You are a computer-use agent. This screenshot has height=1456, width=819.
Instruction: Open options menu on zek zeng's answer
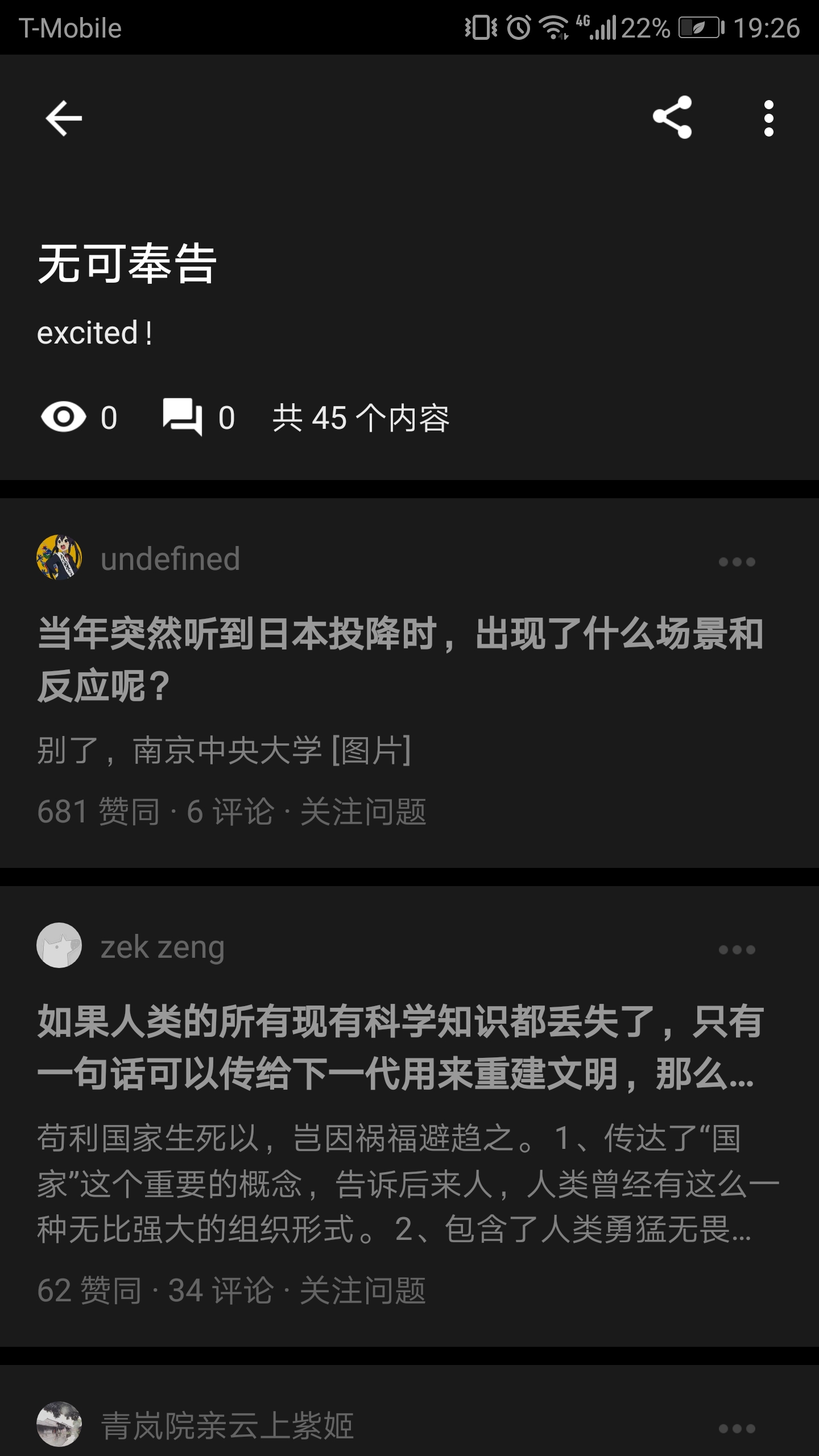[737, 949]
